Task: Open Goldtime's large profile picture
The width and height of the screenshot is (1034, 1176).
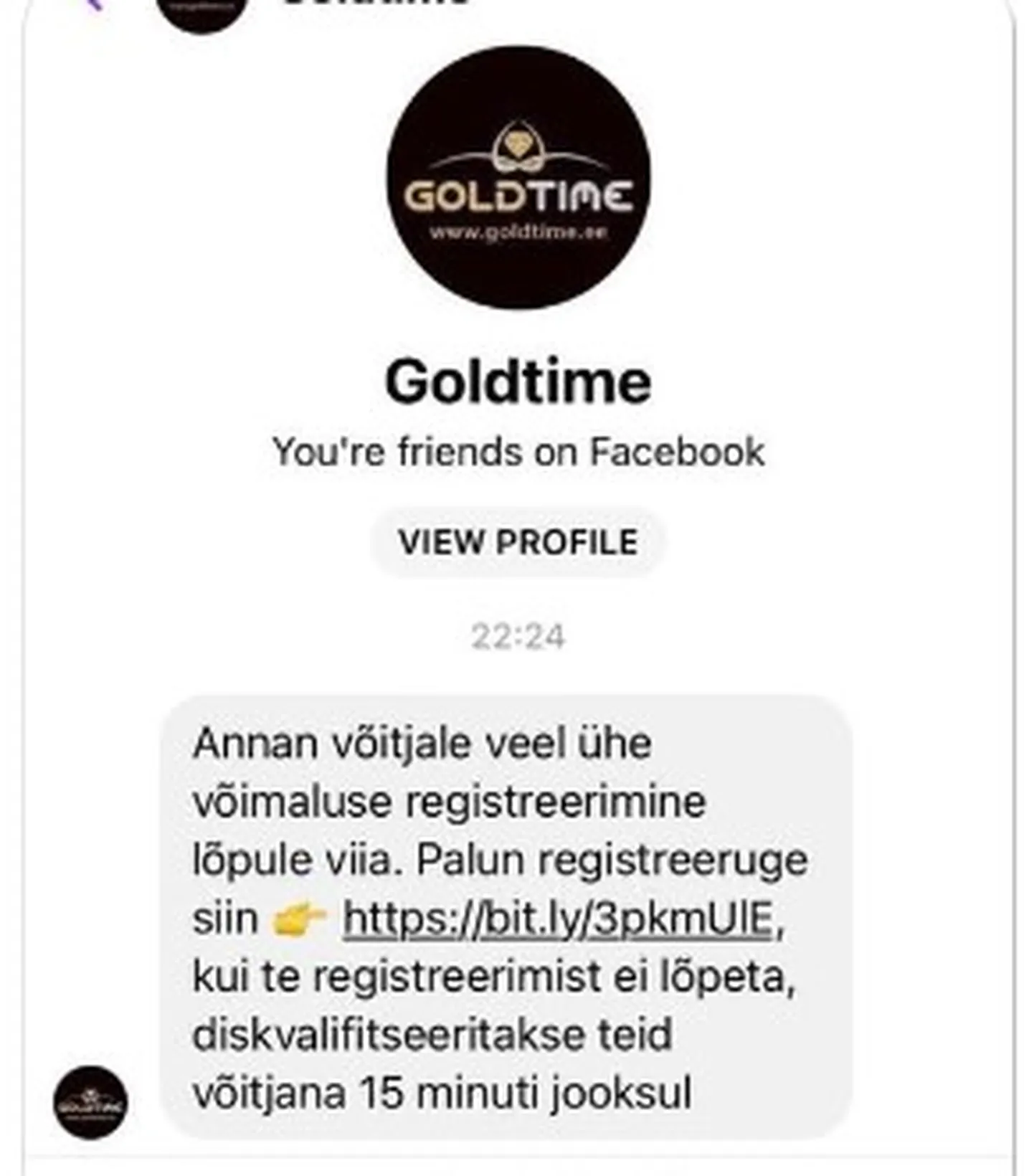Action: (518, 178)
